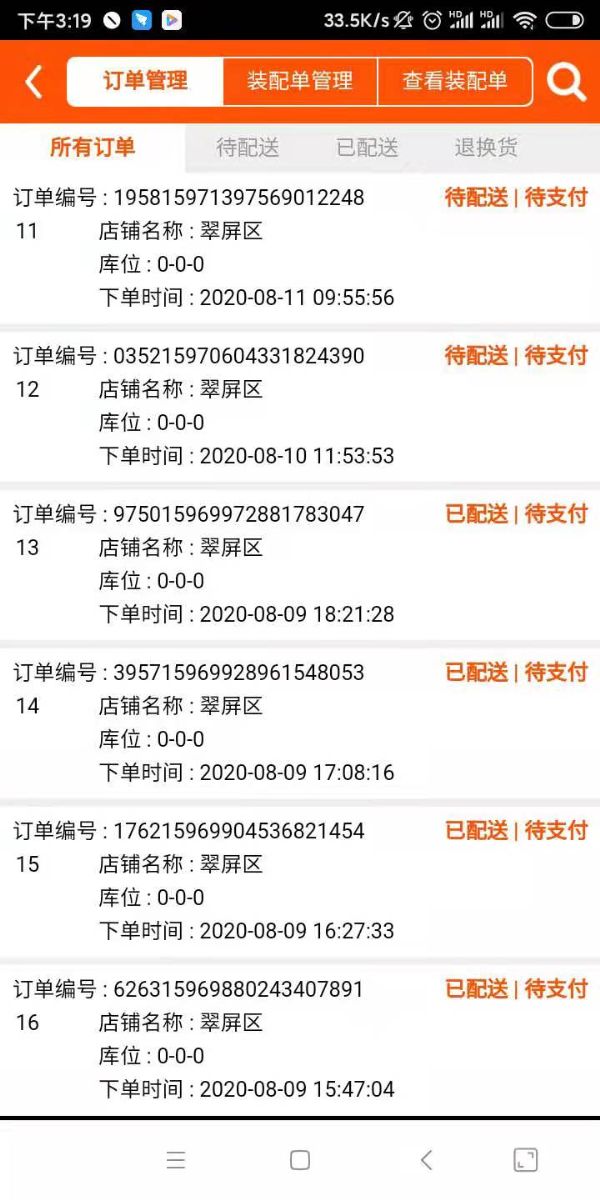The height and width of the screenshot is (1200, 600).
Task: Open order number 11 details
Action: [300, 248]
